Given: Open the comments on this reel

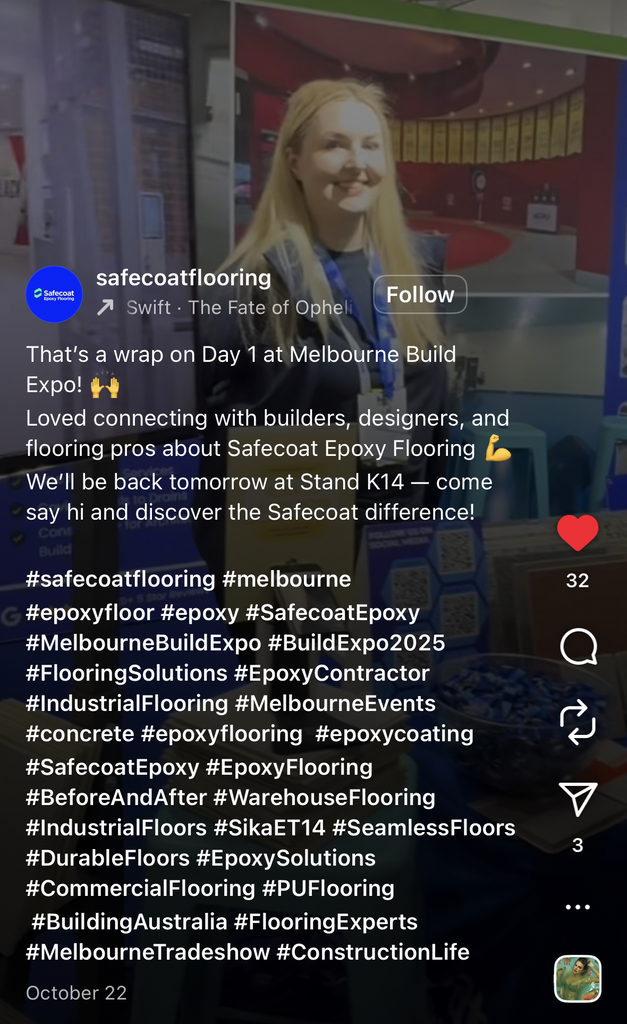Looking at the screenshot, I should click(578, 647).
